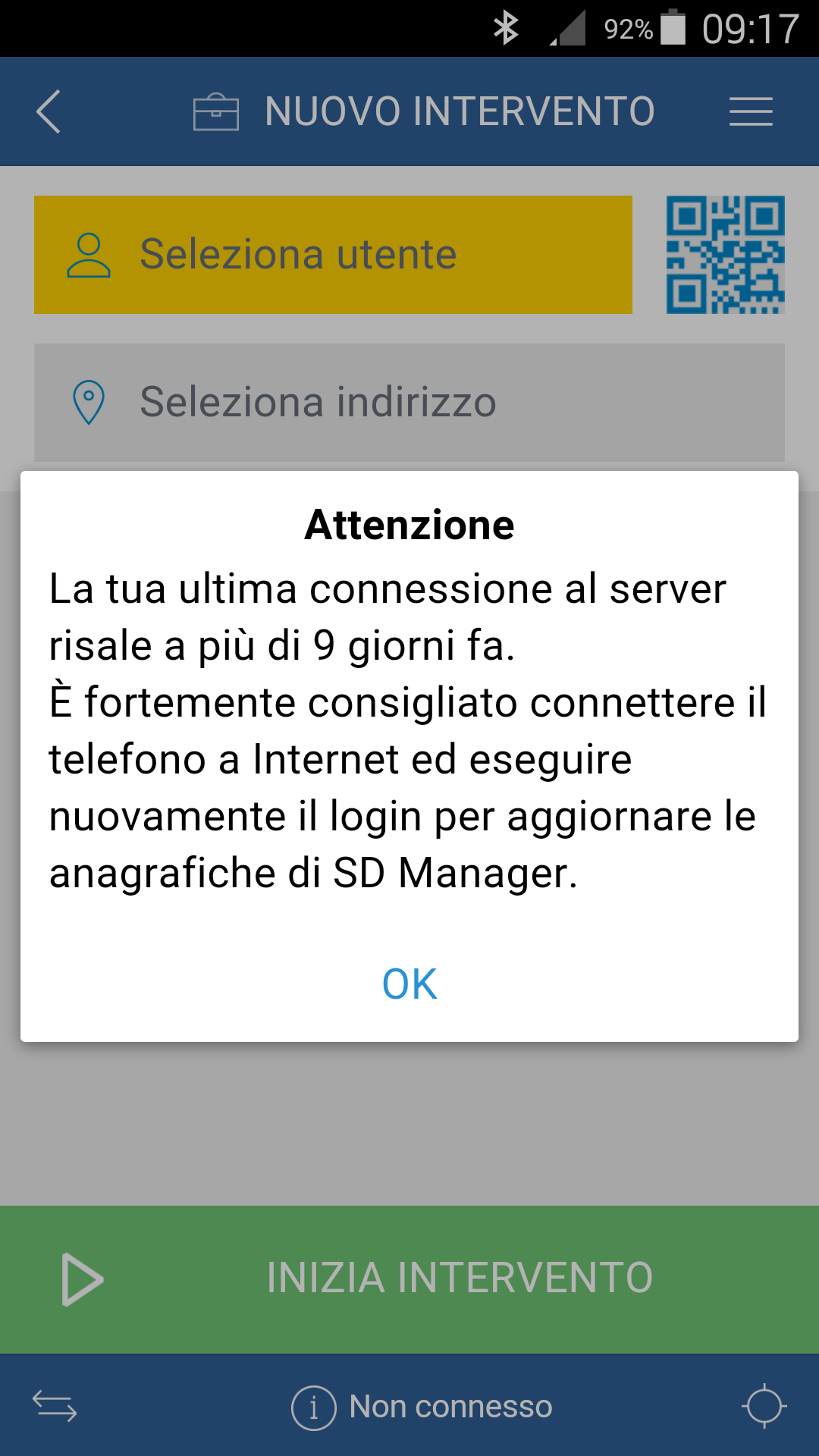Screen dimensions: 819x1456
Task: Tap the sync arrows icon in bottom bar
Action: [x=55, y=1407]
